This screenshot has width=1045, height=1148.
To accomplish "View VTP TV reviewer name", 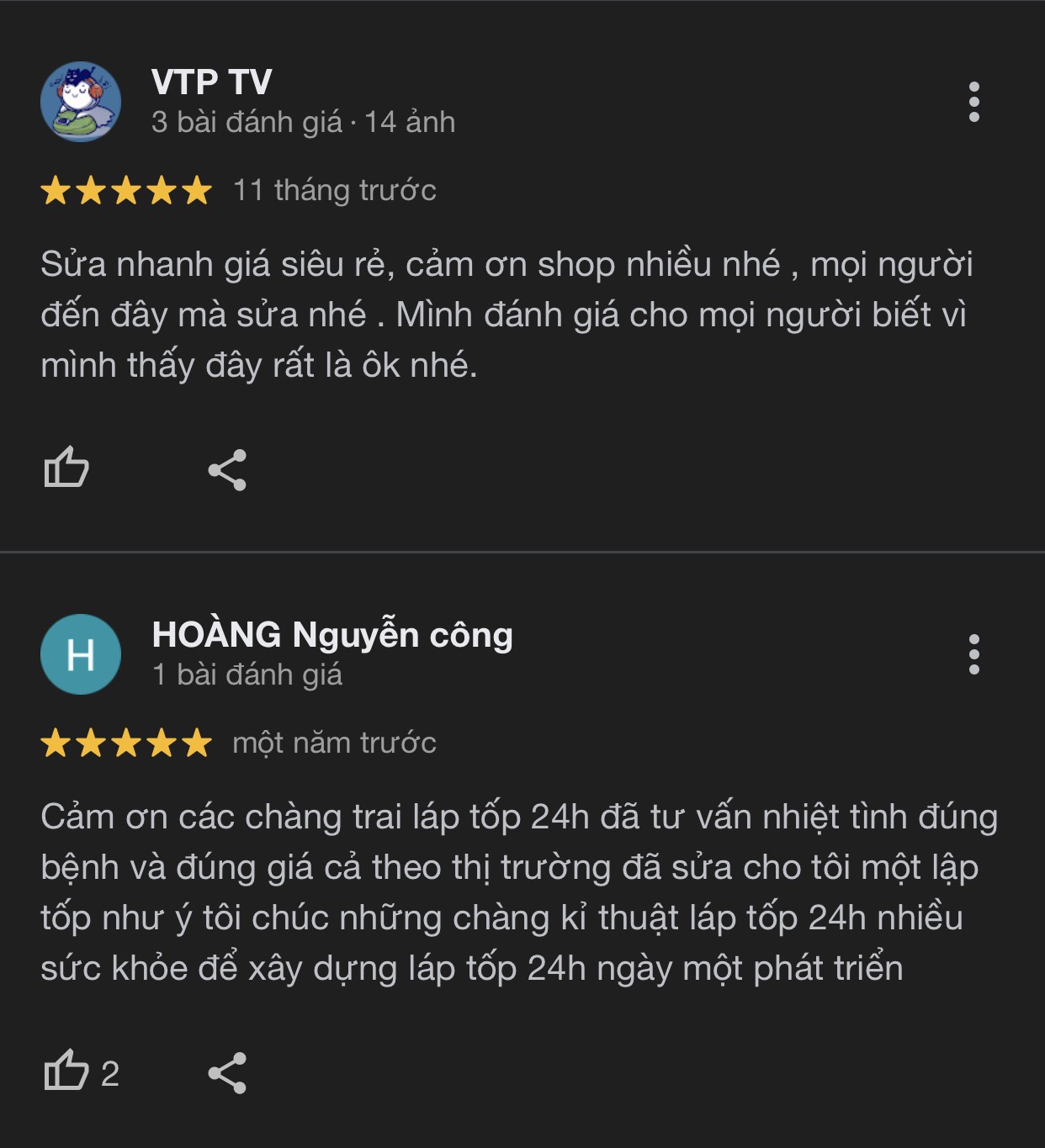I will (x=211, y=82).
